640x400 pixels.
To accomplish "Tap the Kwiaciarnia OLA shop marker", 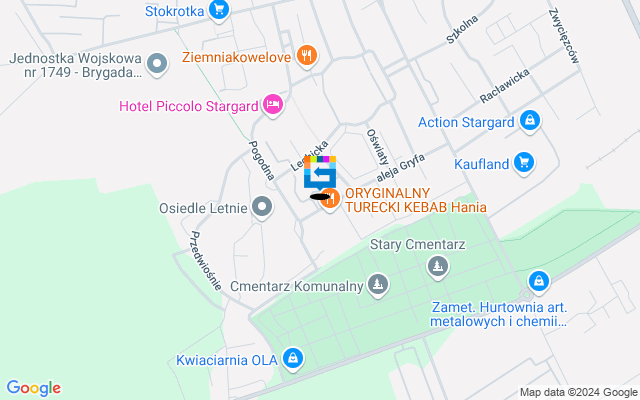I will [x=292, y=357].
